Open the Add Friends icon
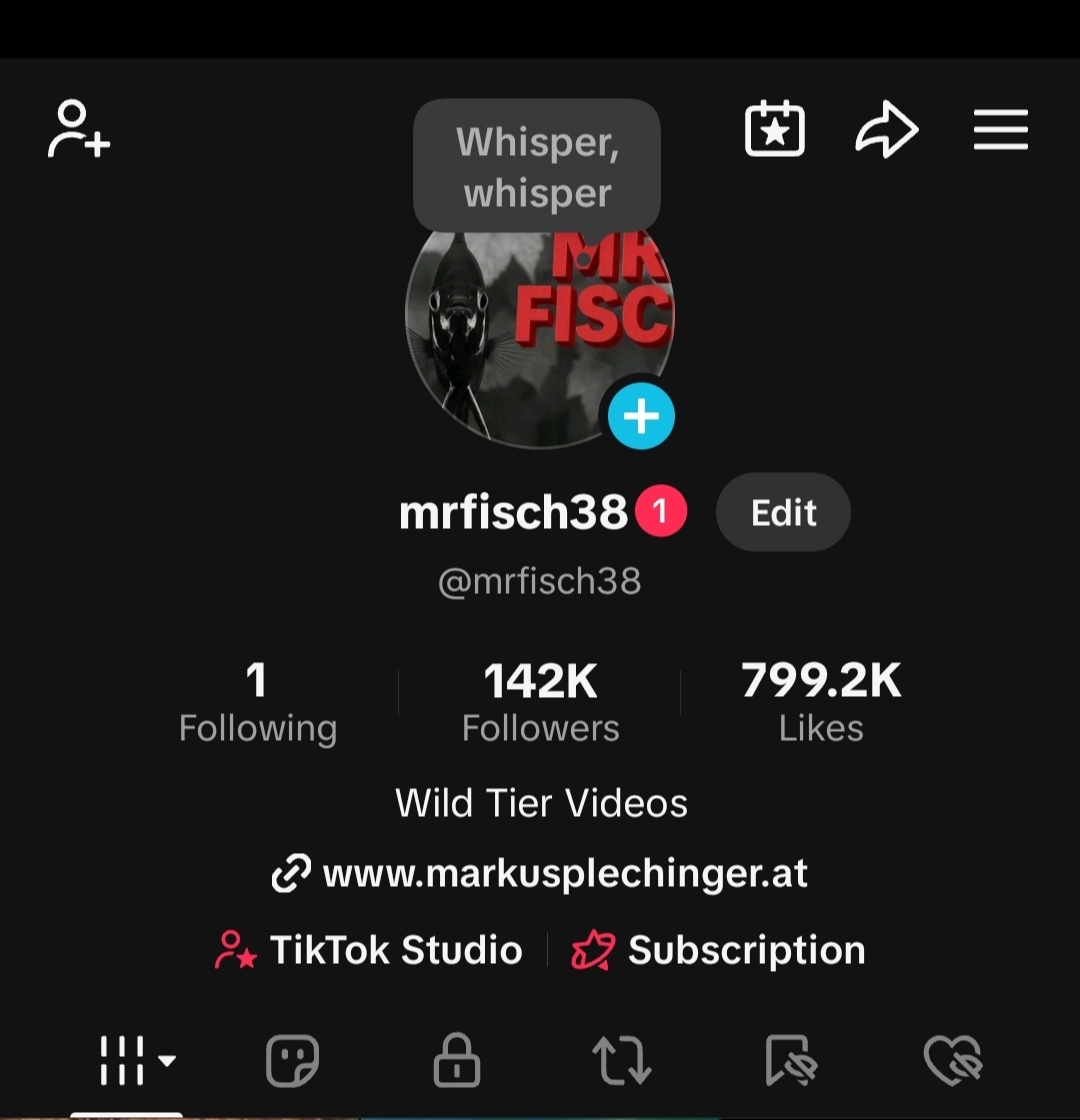Screen dimensions: 1080x1120 point(77,130)
